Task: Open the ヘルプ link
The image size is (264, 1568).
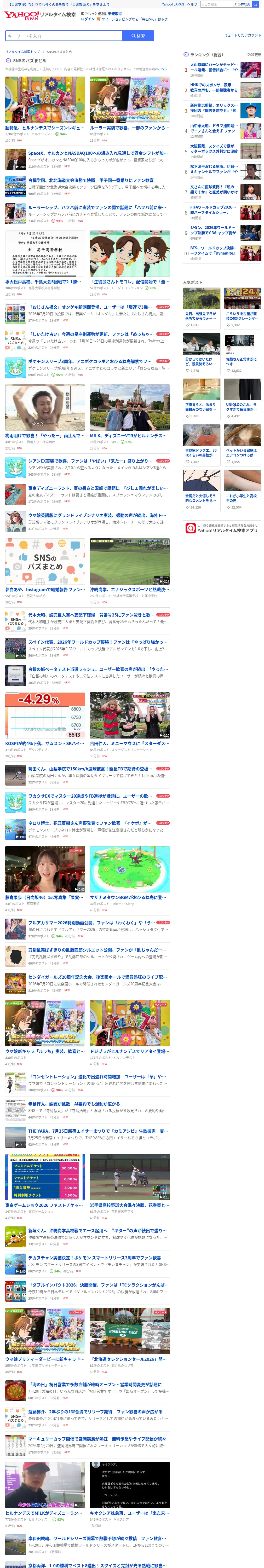Action: tap(192, 4)
